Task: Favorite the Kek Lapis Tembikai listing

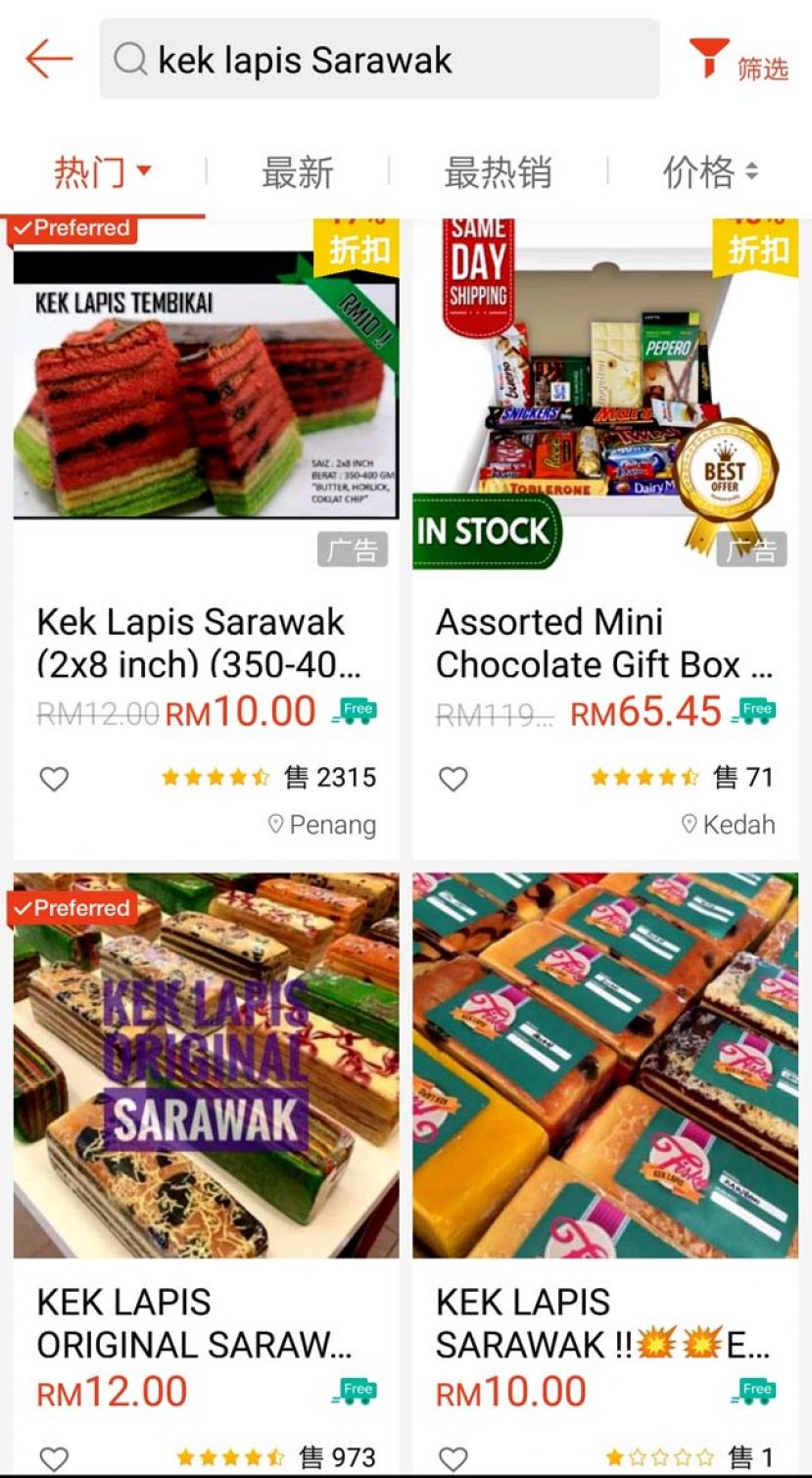Action: point(54,778)
